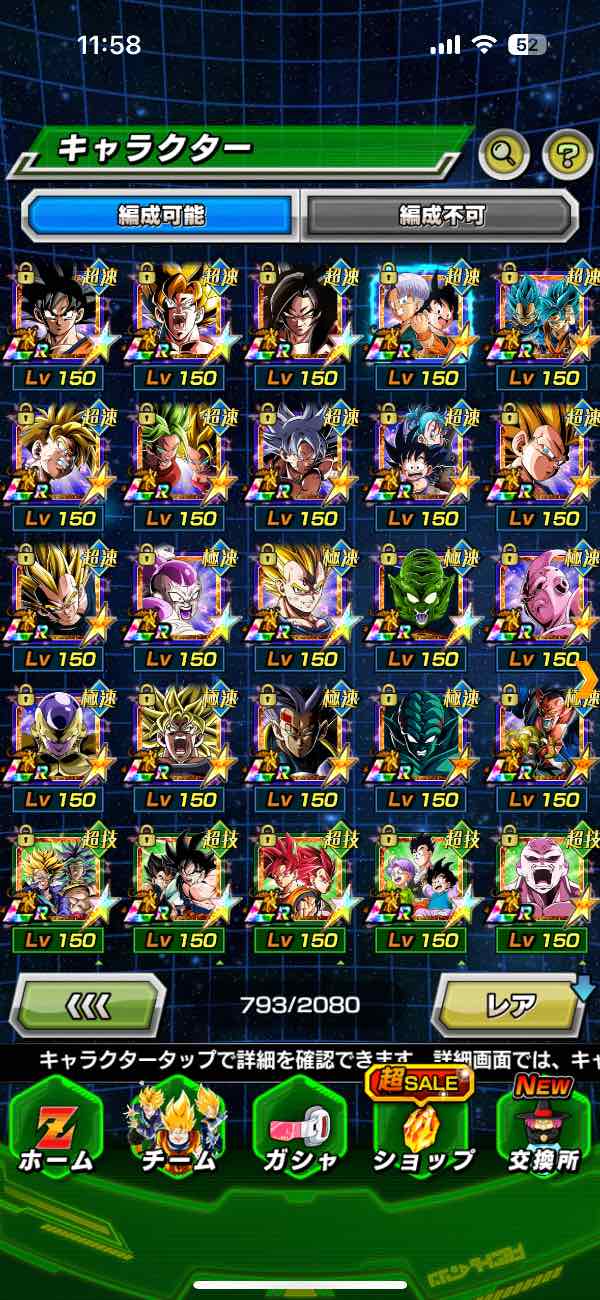
Task: Open the character search magnifier
Action: coord(507,153)
